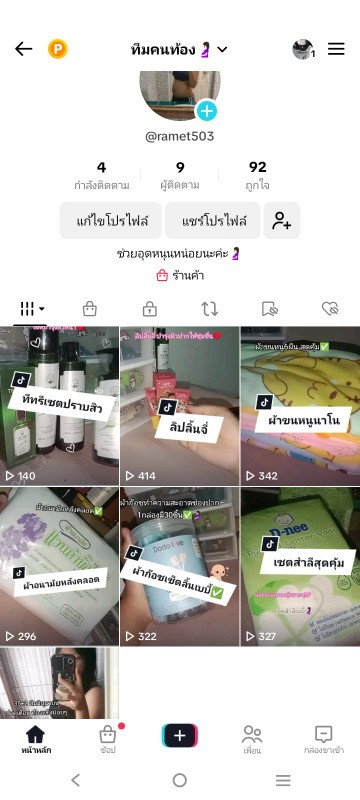
Task: Switch to the private videos lock tab
Action: pos(149,309)
